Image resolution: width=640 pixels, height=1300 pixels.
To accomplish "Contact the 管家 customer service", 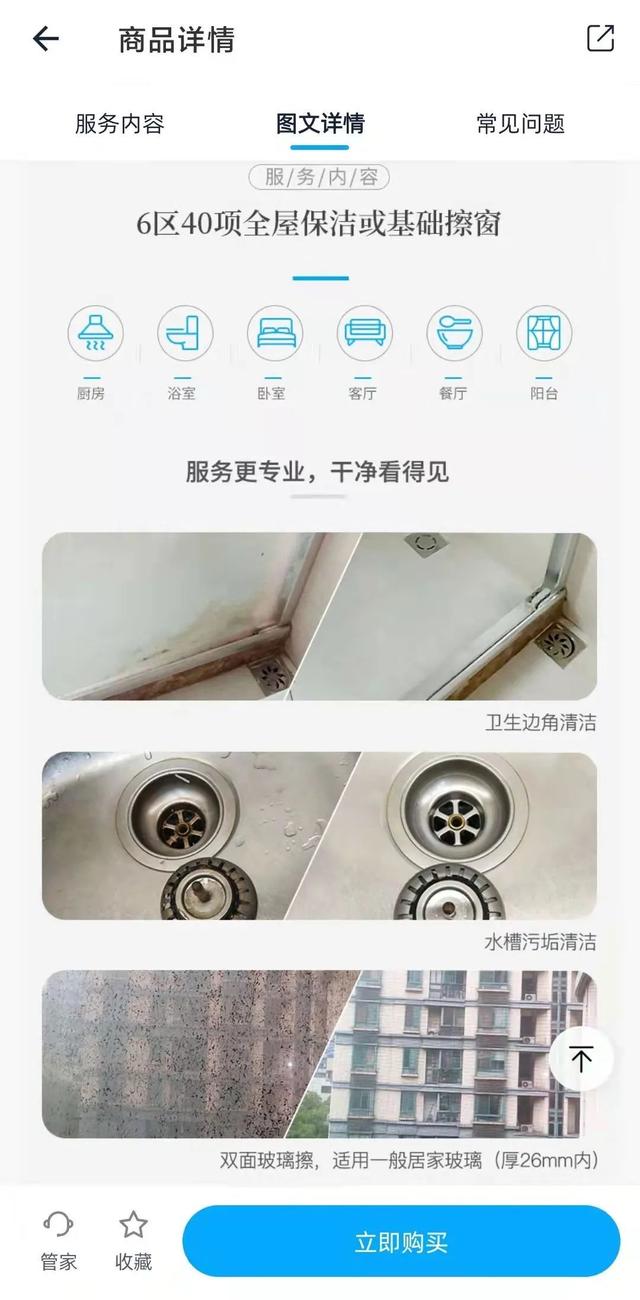I will 59,1240.
